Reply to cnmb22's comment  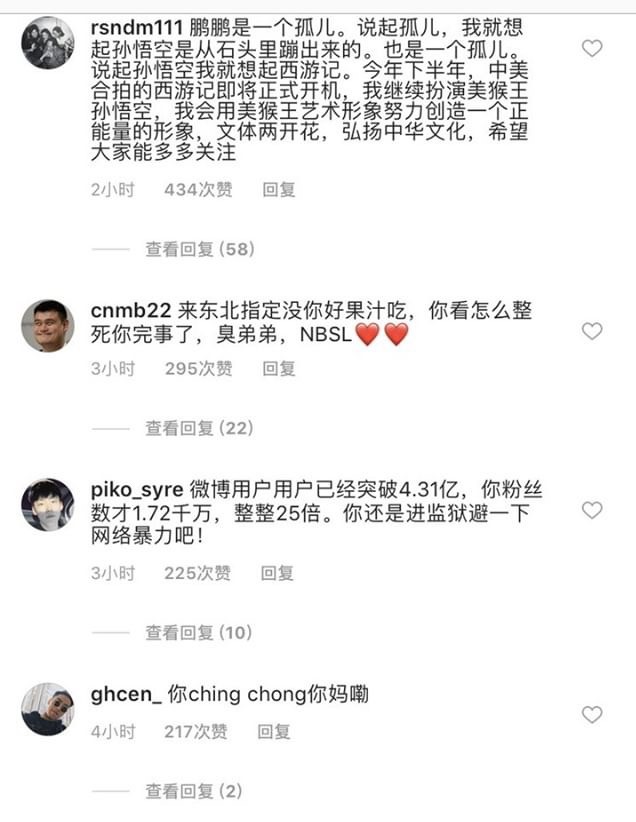click(278, 369)
